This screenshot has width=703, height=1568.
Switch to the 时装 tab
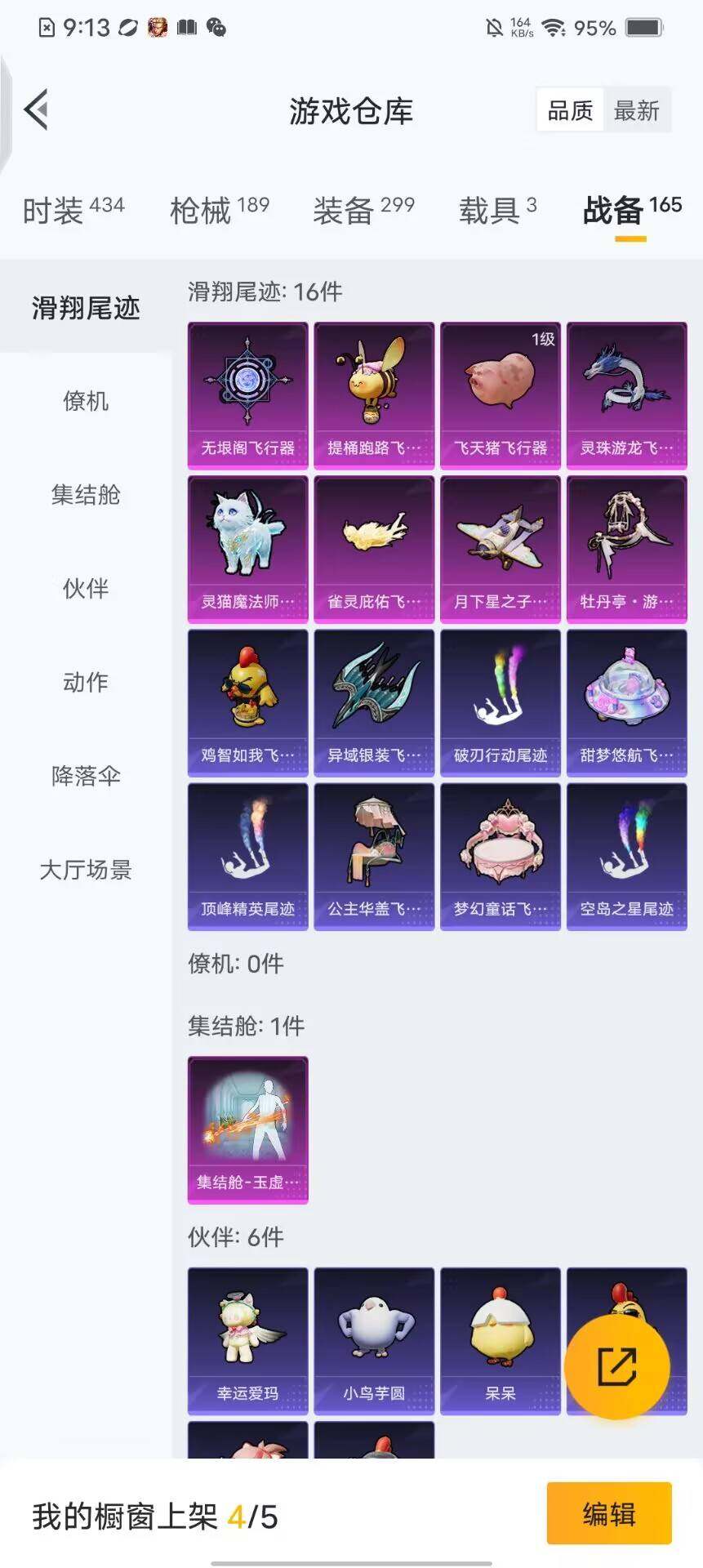[x=73, y=210]
